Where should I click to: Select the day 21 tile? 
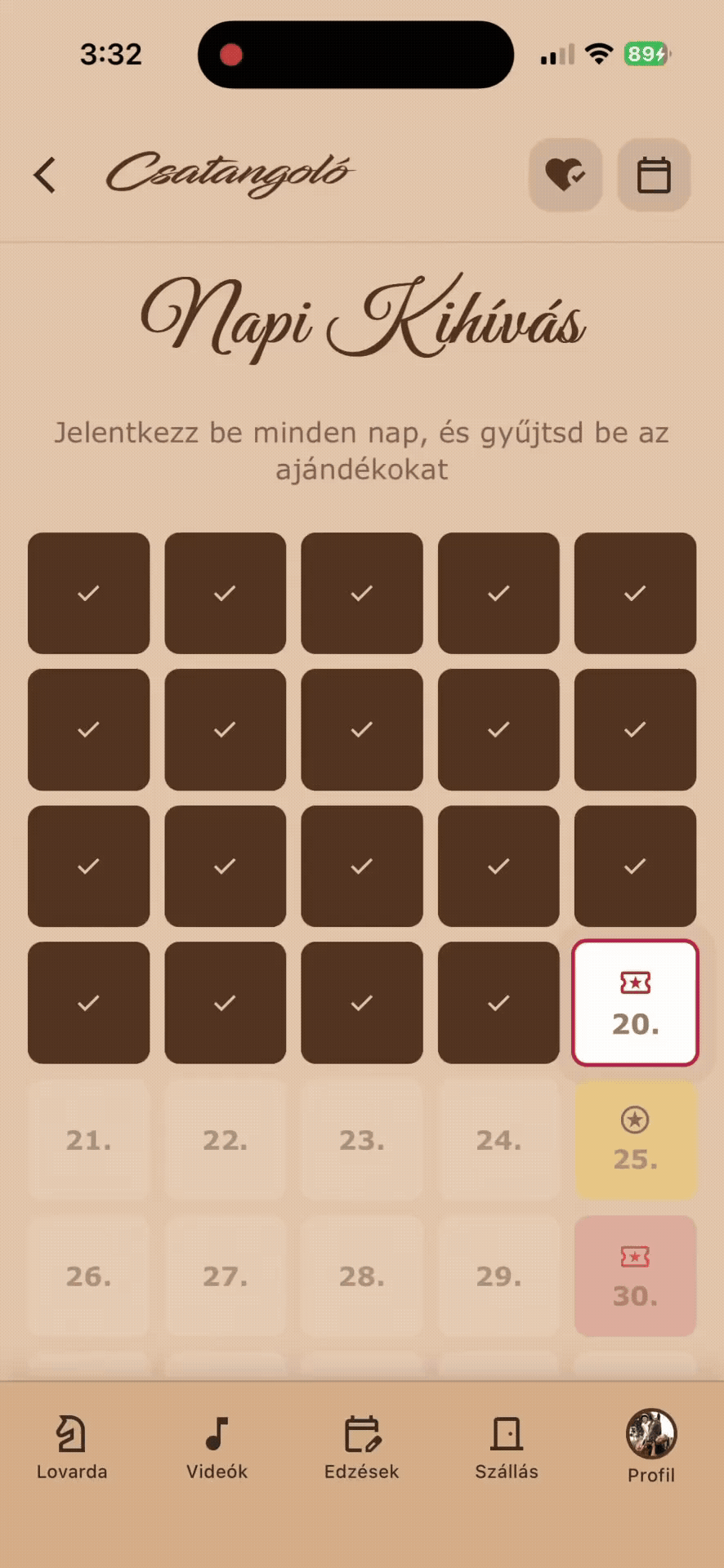88,1139
